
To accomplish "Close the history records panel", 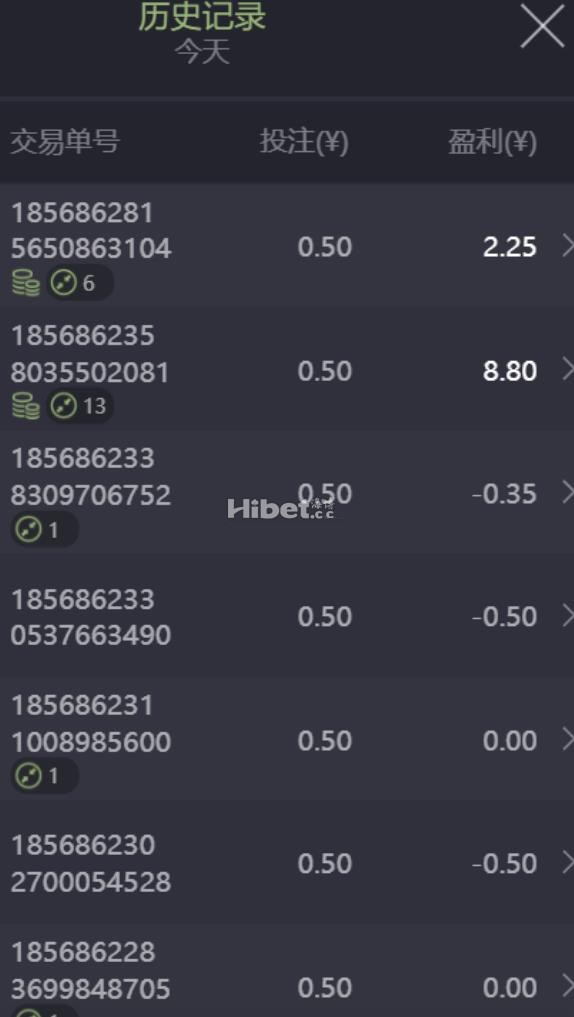I will click(x=542, y=26).
